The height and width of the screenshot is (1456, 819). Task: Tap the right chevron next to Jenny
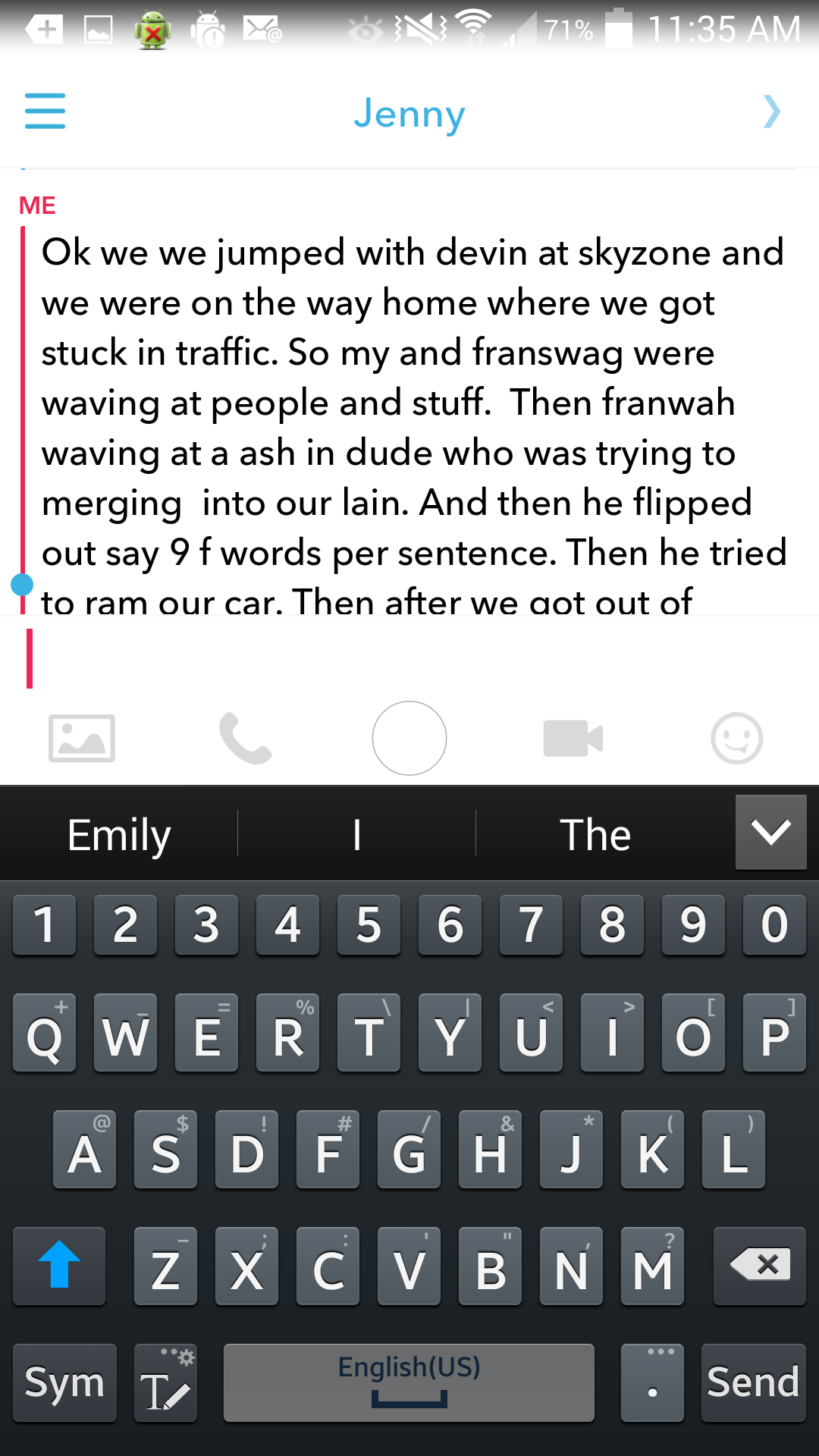771,111
